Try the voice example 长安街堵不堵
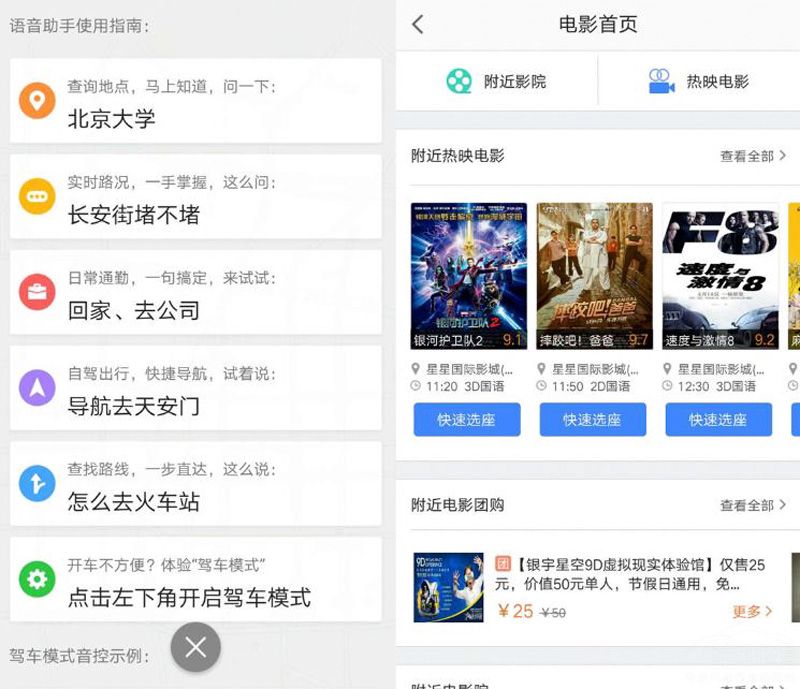 click(196, 197)
